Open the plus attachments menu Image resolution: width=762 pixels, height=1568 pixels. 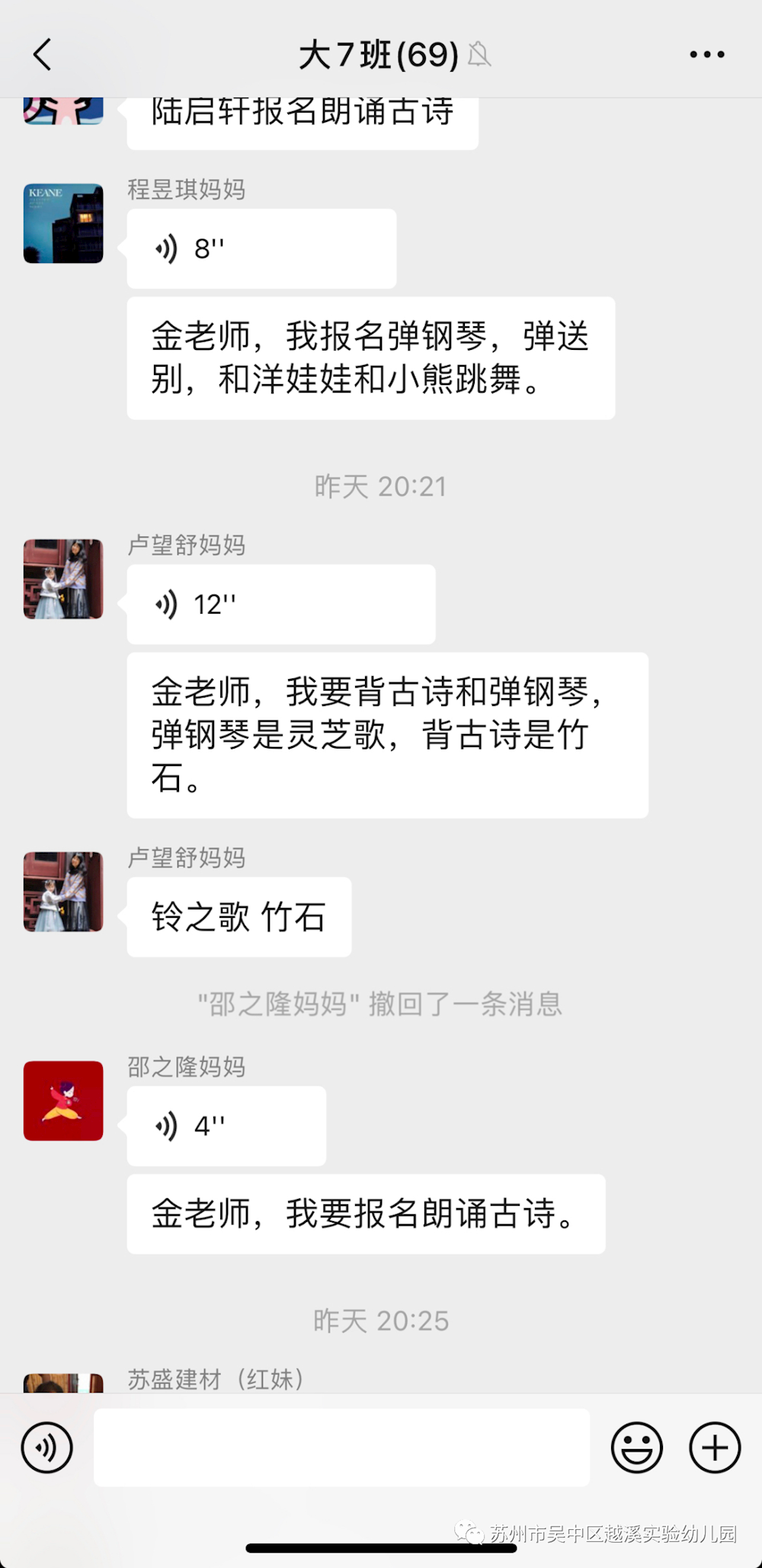point(714,1447)
